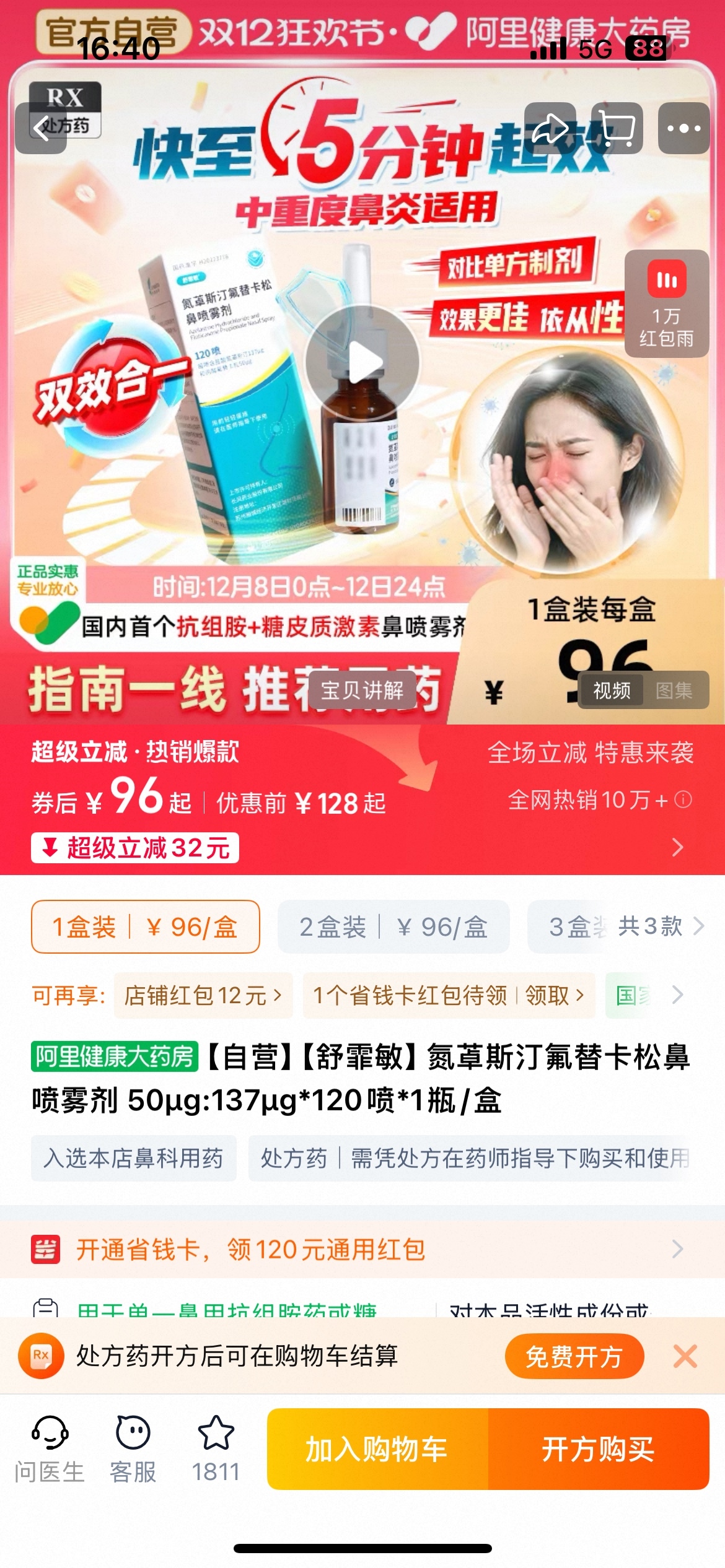Tap 加入购物车
Screen dimensions: 725x1568
[377, 1449]
